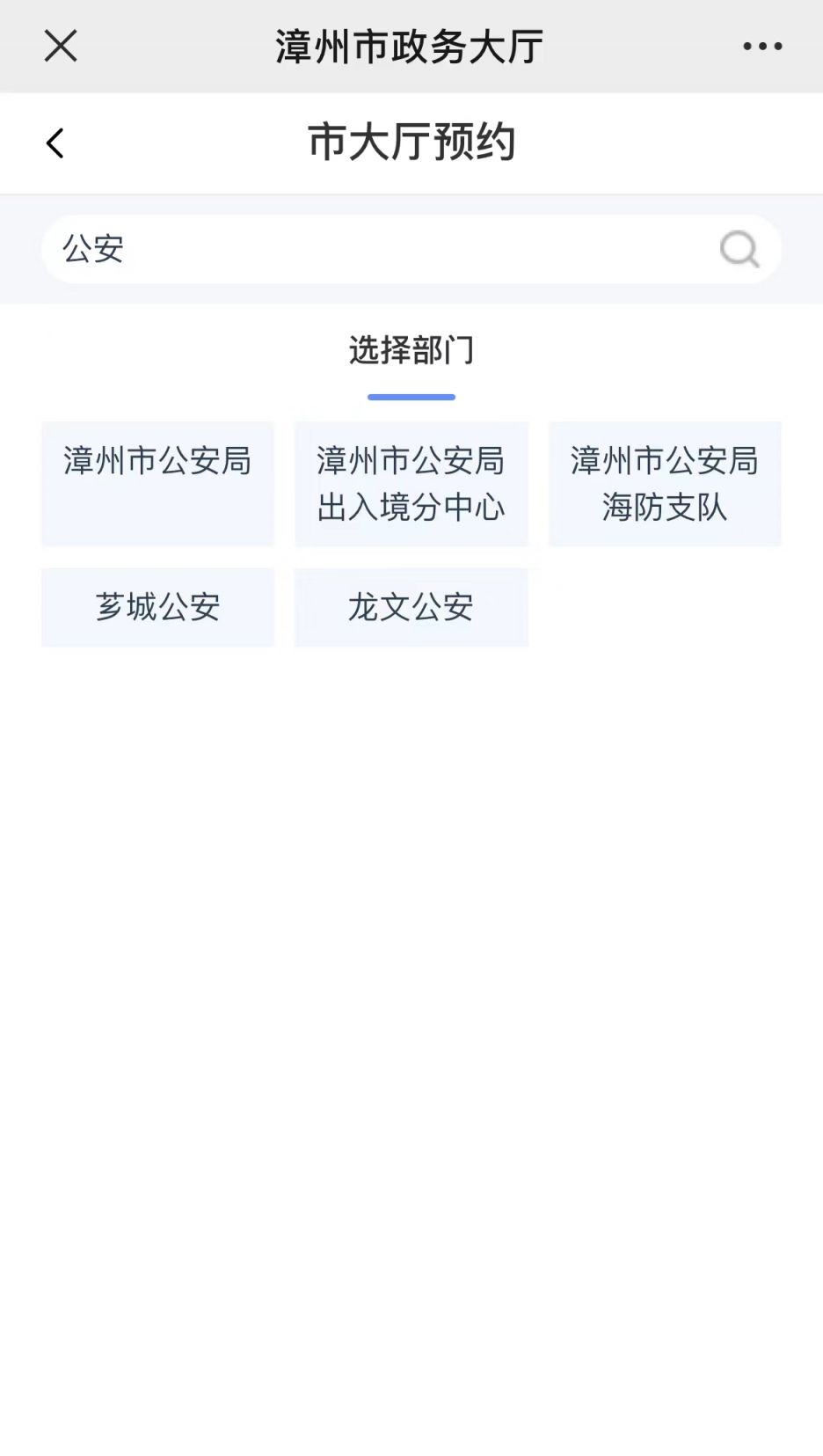This screenshot has height=1456, width=823.
Task: Go back from 市大厅预约 page
Action: coord(55,143)
